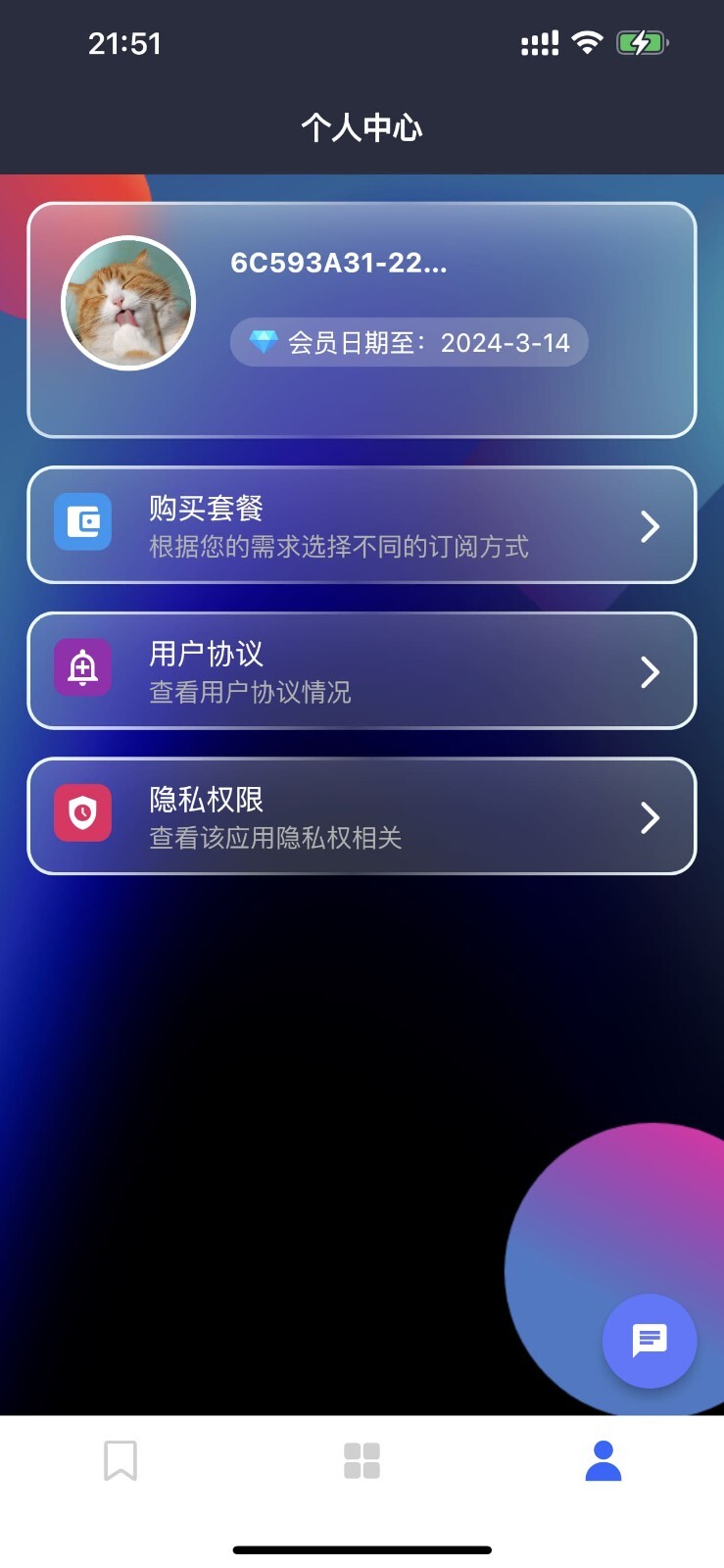Open the 购买套餐 subscription icon
The image size is (724, 1568).
82,521
